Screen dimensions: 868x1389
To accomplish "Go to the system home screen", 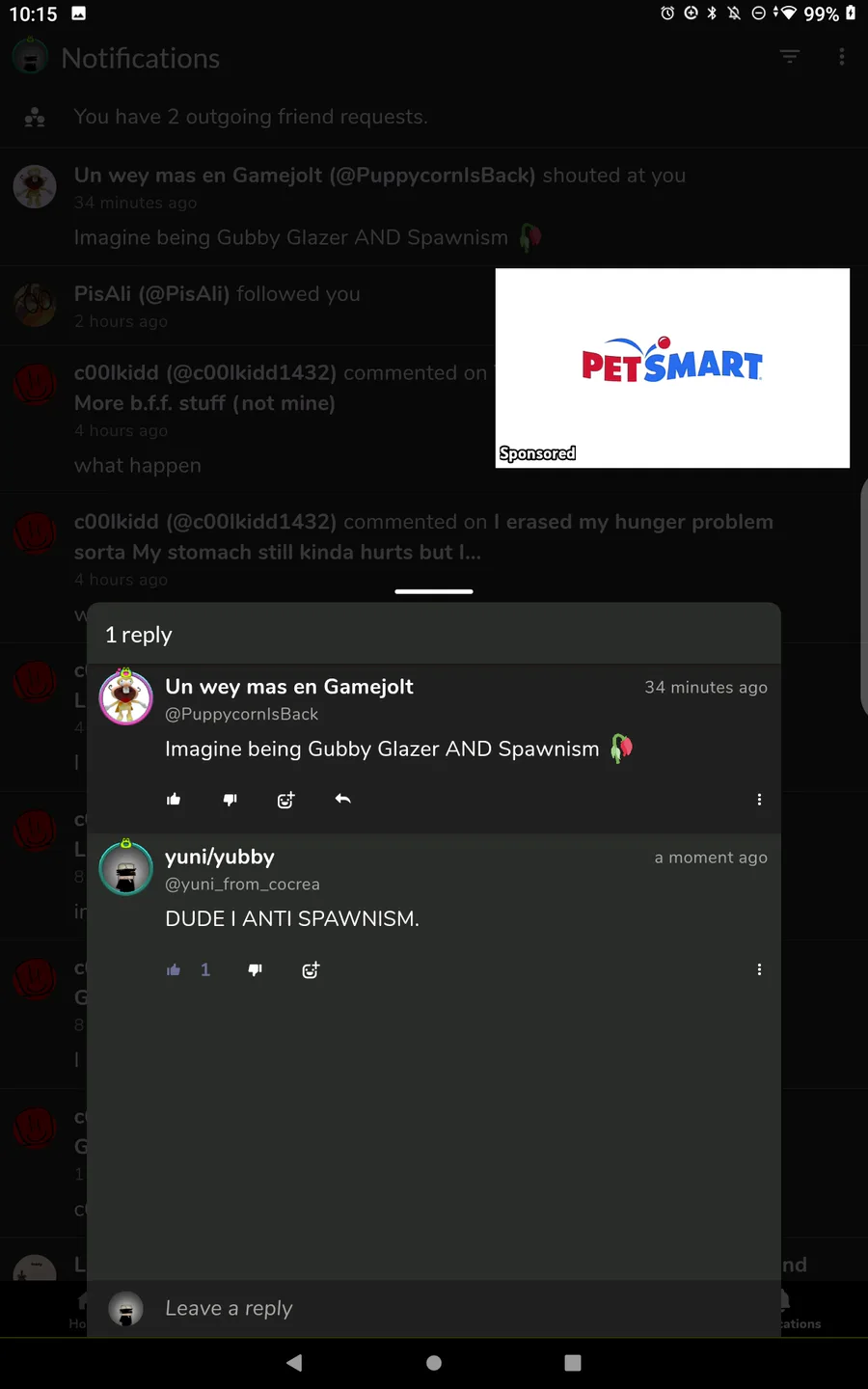I will tap(434, 1362).
